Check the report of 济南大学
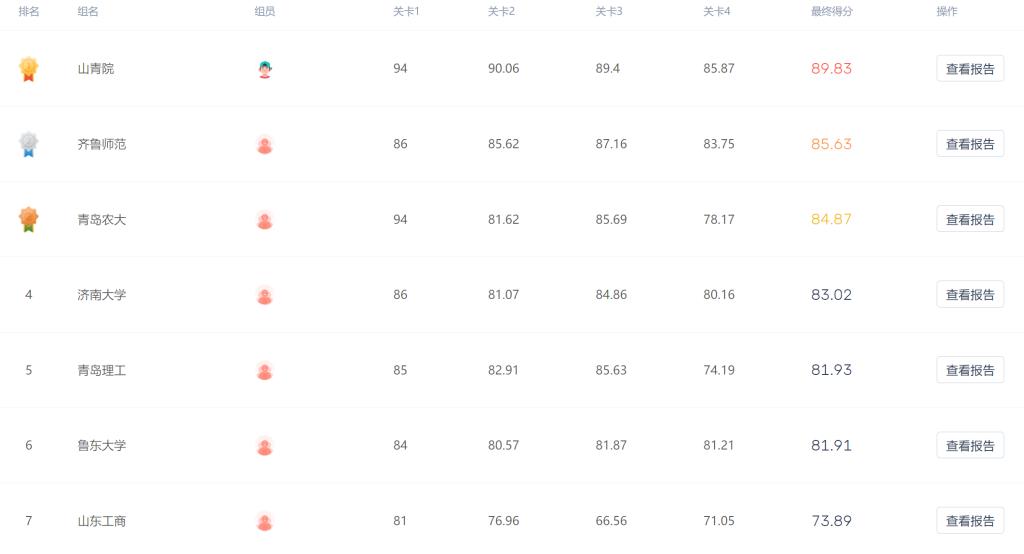The width and height of the screenshot is (1024, 554). (x=969, y=295)
